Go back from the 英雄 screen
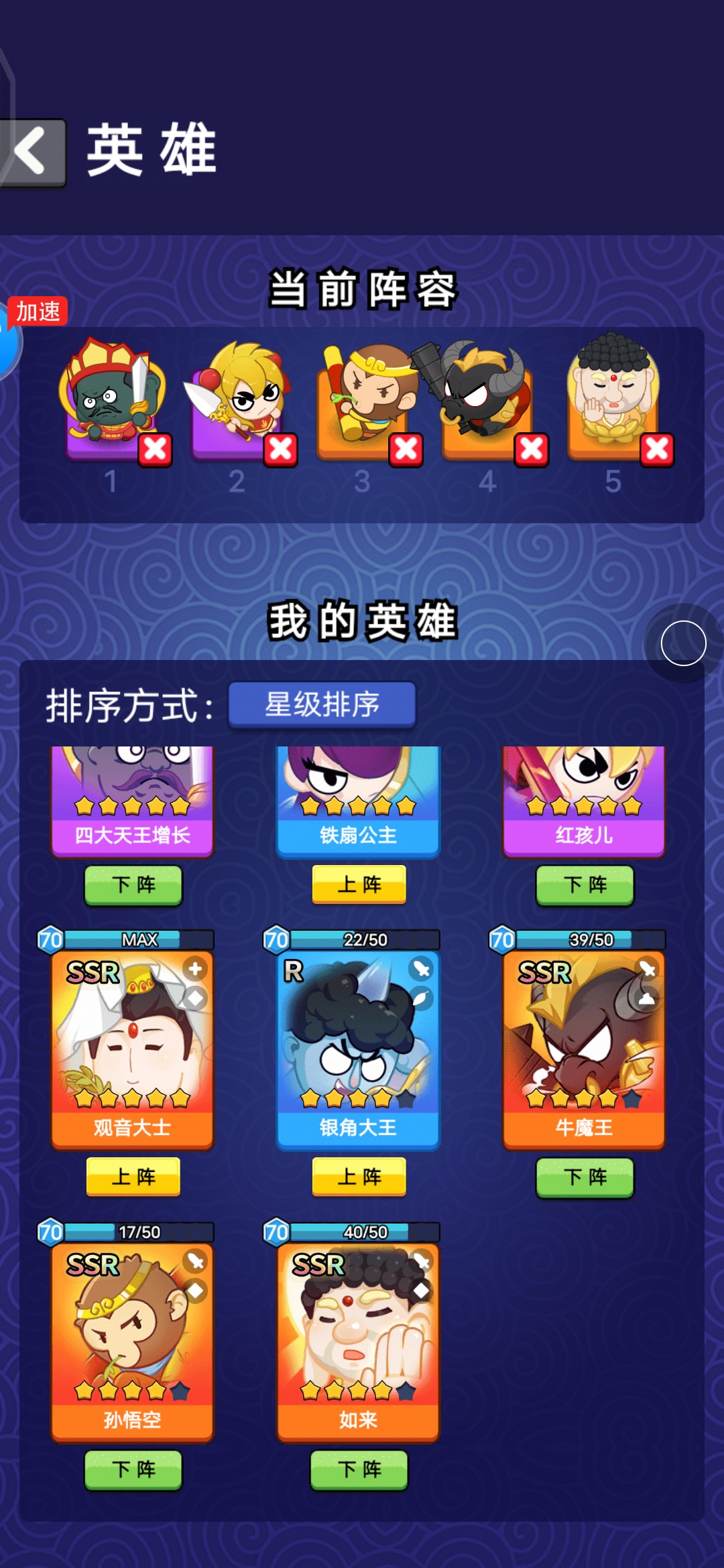Screen dimensions: 724x1568 click(x=32, y=152)
